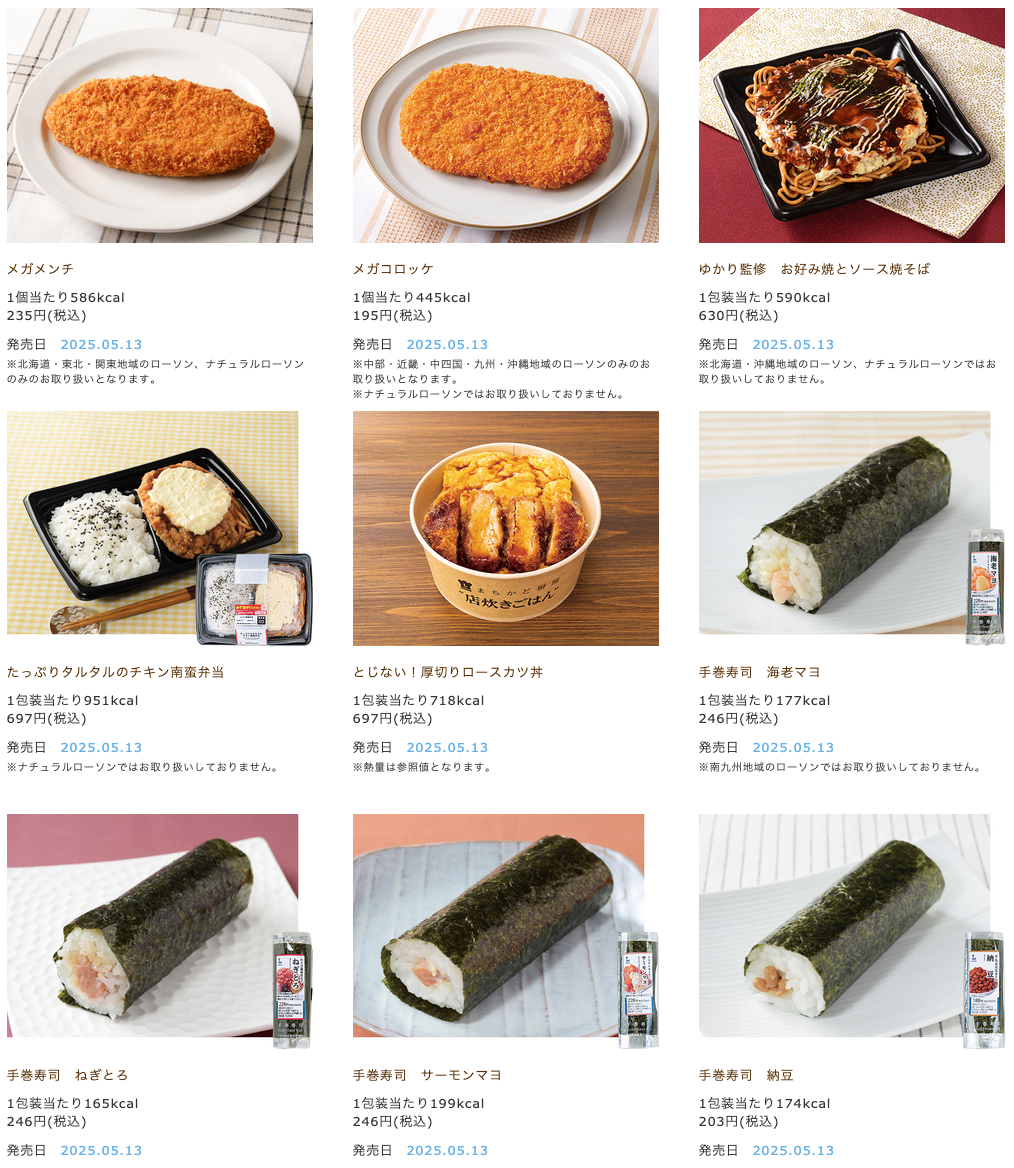Tap the メガメンチ title link
This screenshot has height=1168, width=1014.
tap(40, 269)
